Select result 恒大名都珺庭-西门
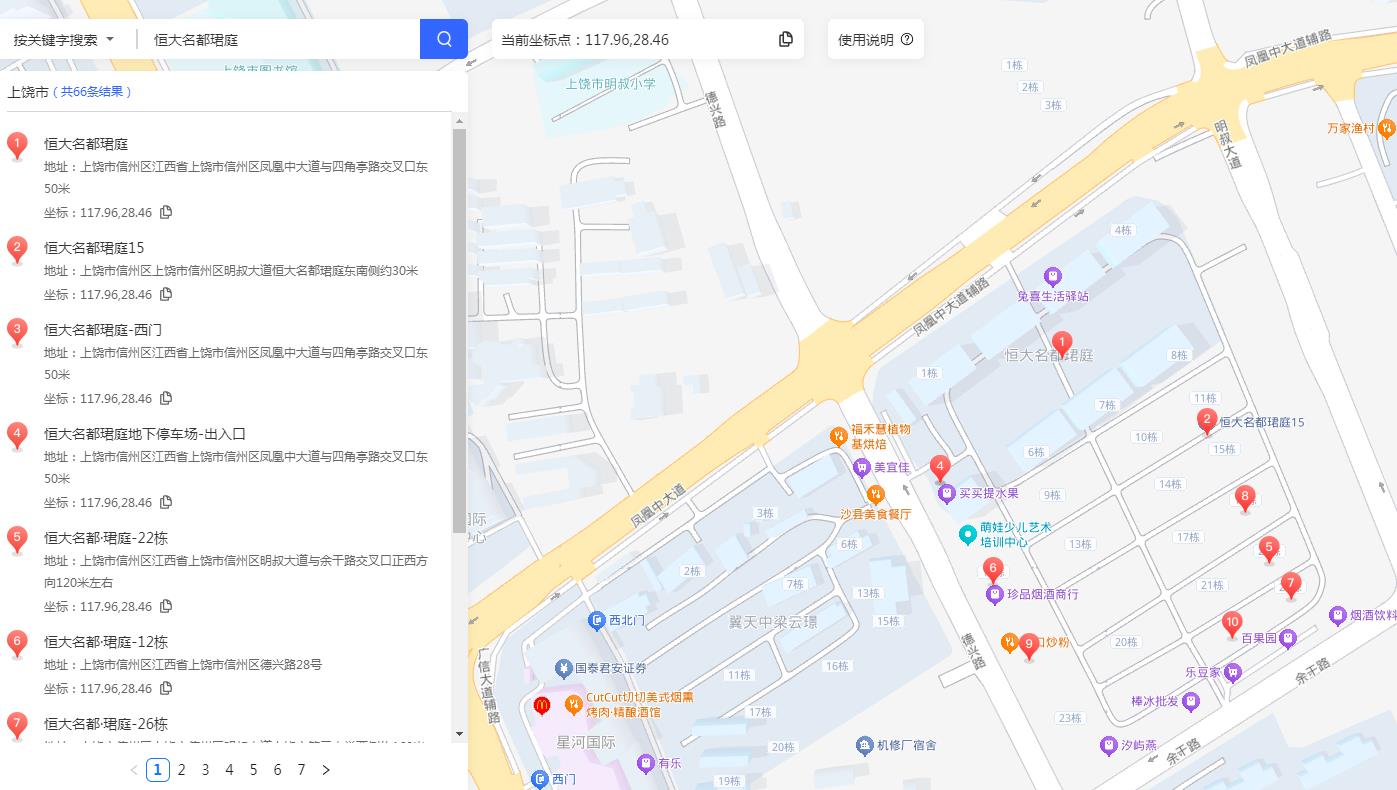This screenshot has width=1397, height=790. [x=103, y=330]
